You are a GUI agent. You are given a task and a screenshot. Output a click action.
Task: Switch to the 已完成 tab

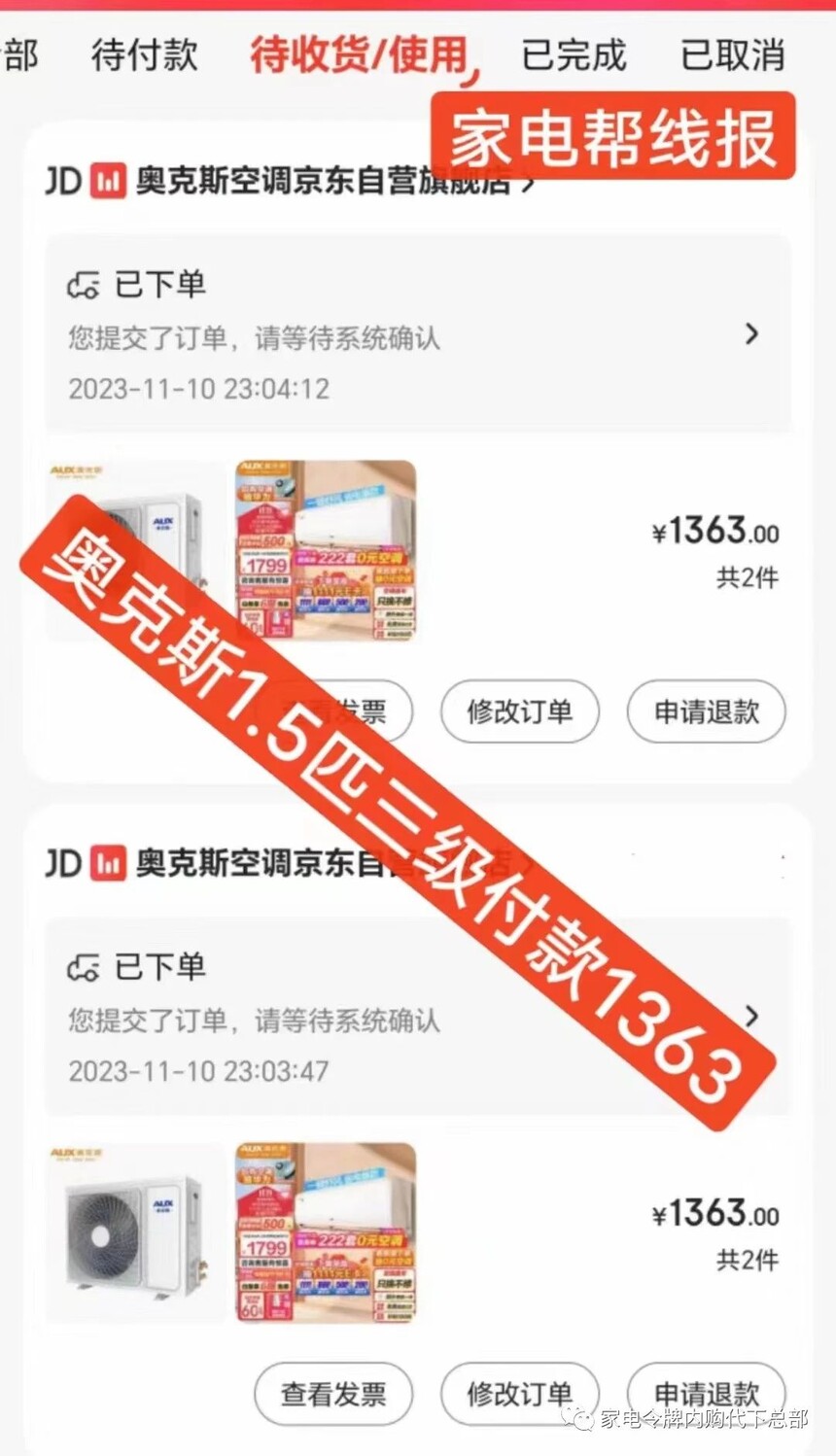pyautogui.click(x=574, y=54)
